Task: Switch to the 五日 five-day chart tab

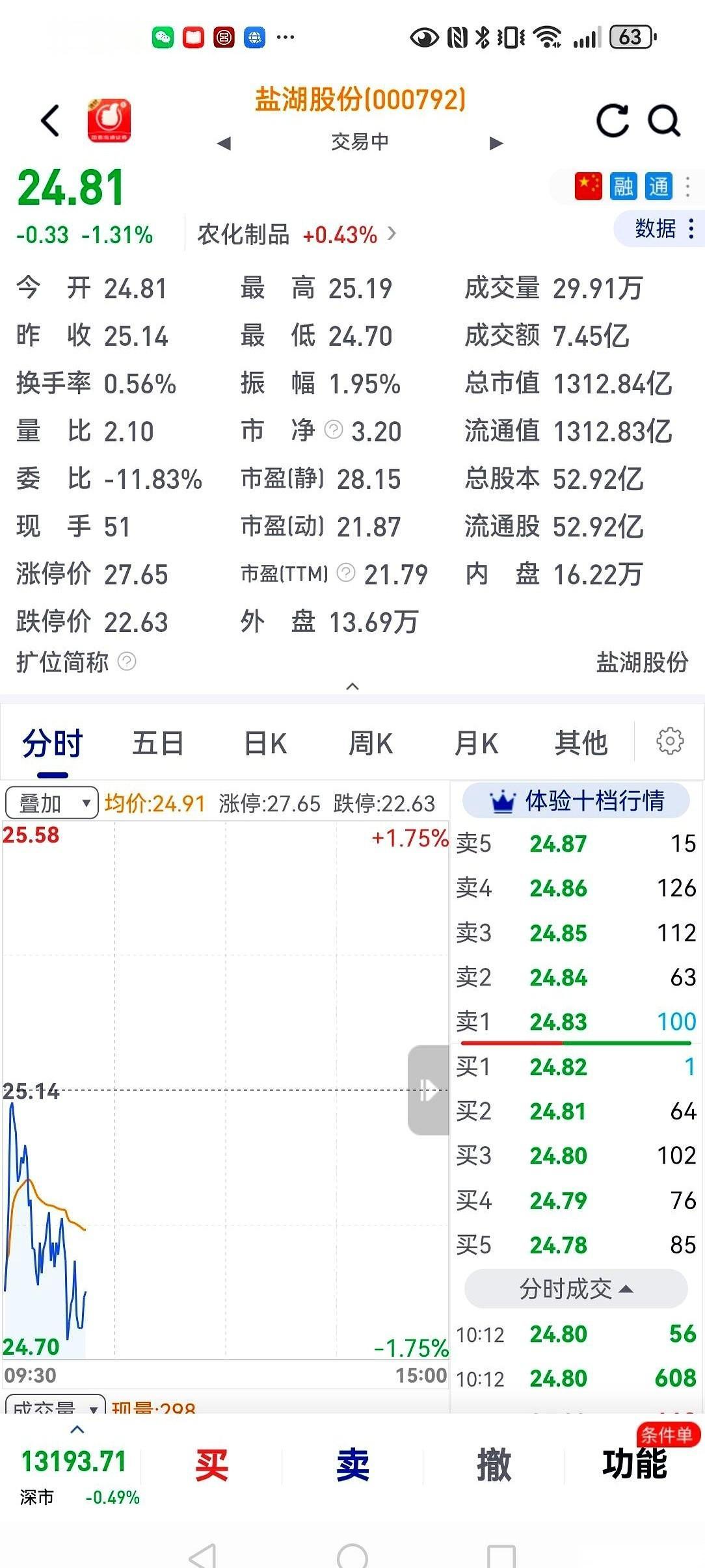Action: click(x=157, y=742)
